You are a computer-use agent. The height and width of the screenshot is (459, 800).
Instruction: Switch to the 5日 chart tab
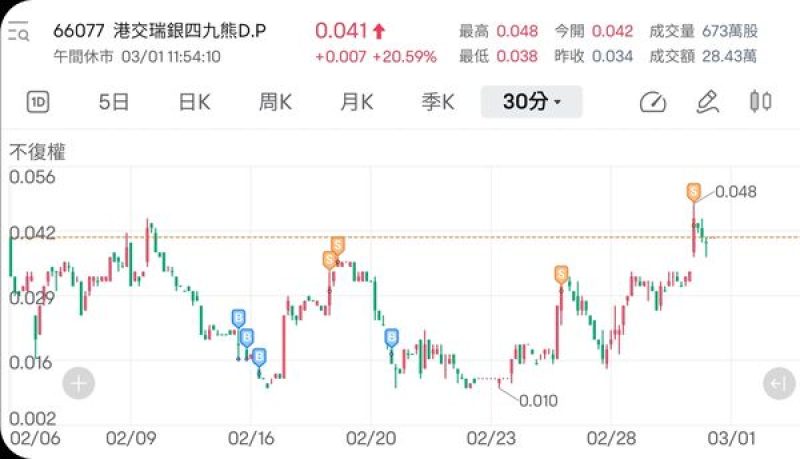click(x=113, y=102)
